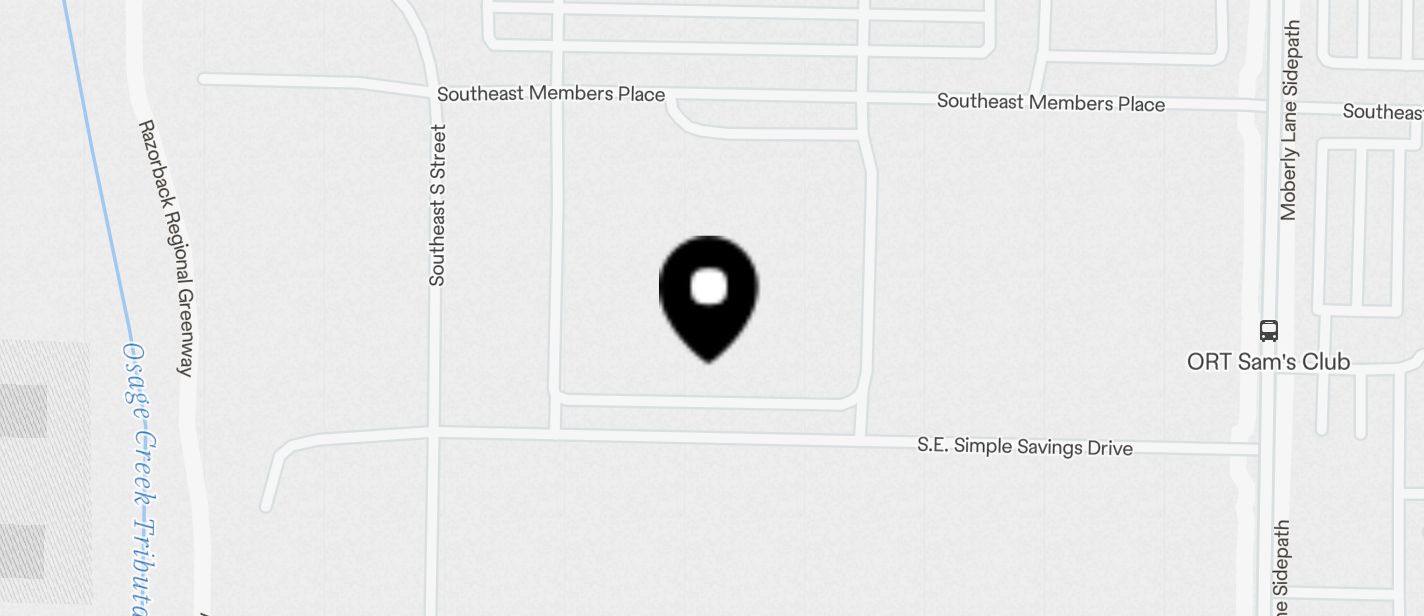Open the ORT Sam's Club bus stop

pos(1268,331)
